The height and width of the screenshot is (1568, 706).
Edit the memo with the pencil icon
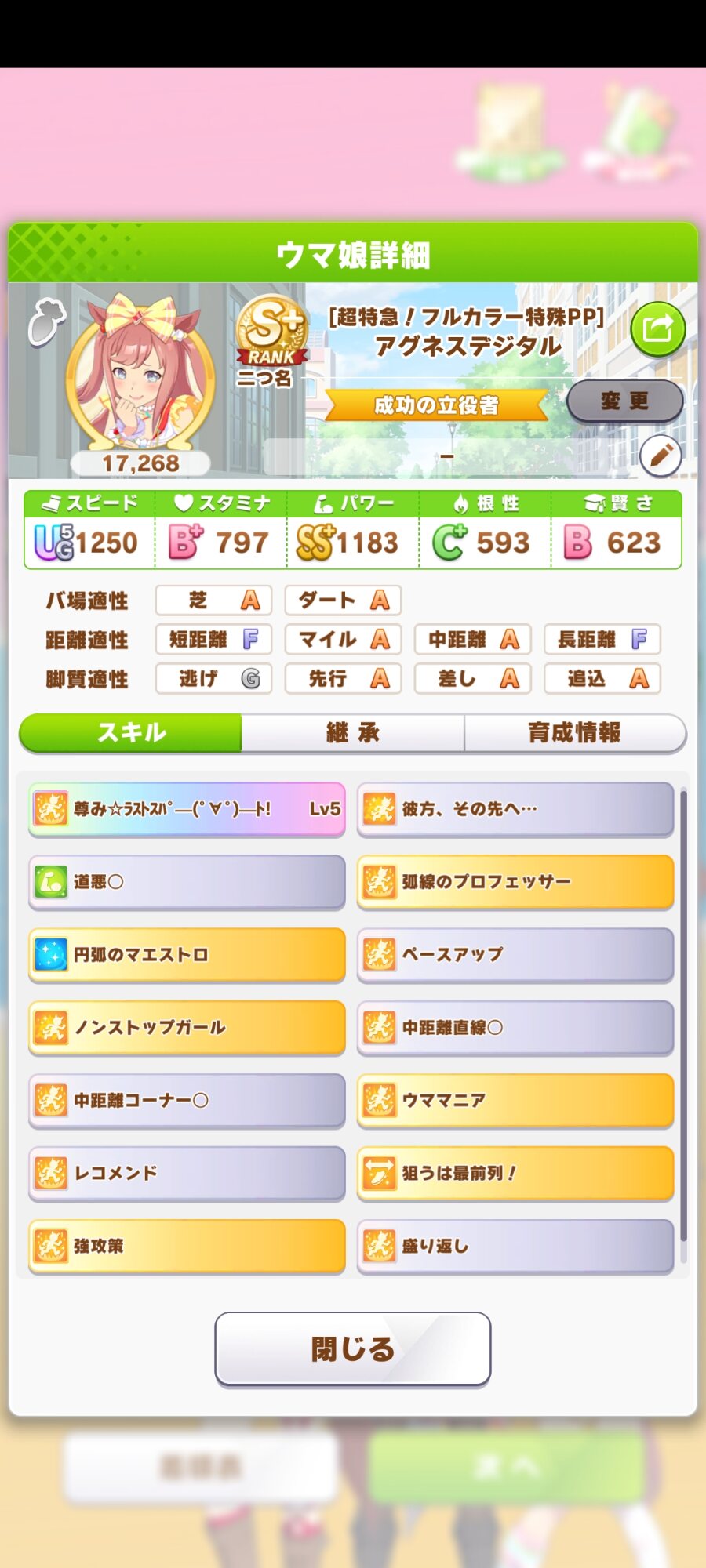(661, 456)
